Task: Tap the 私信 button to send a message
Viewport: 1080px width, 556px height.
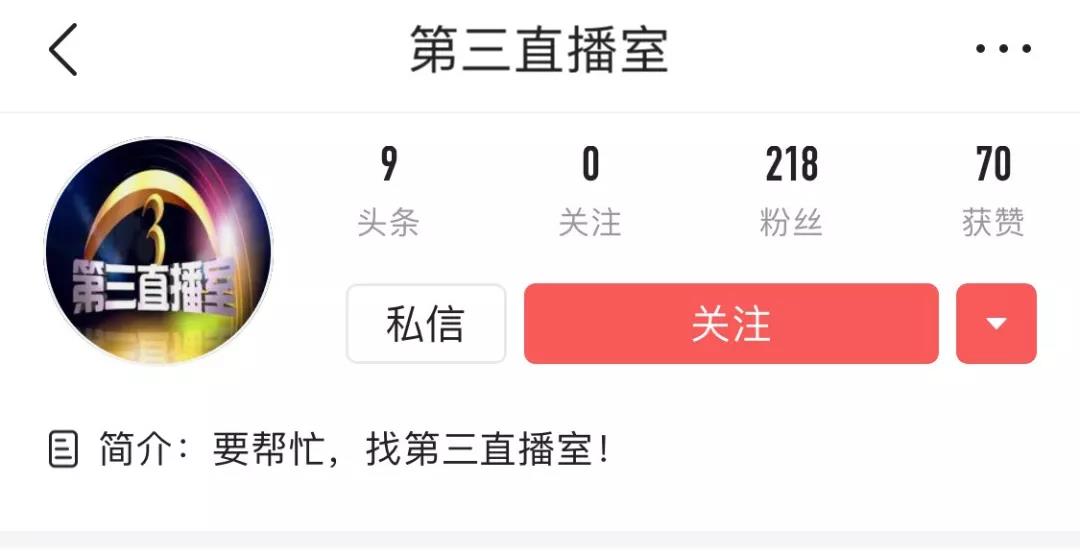Action: [426, 324]
